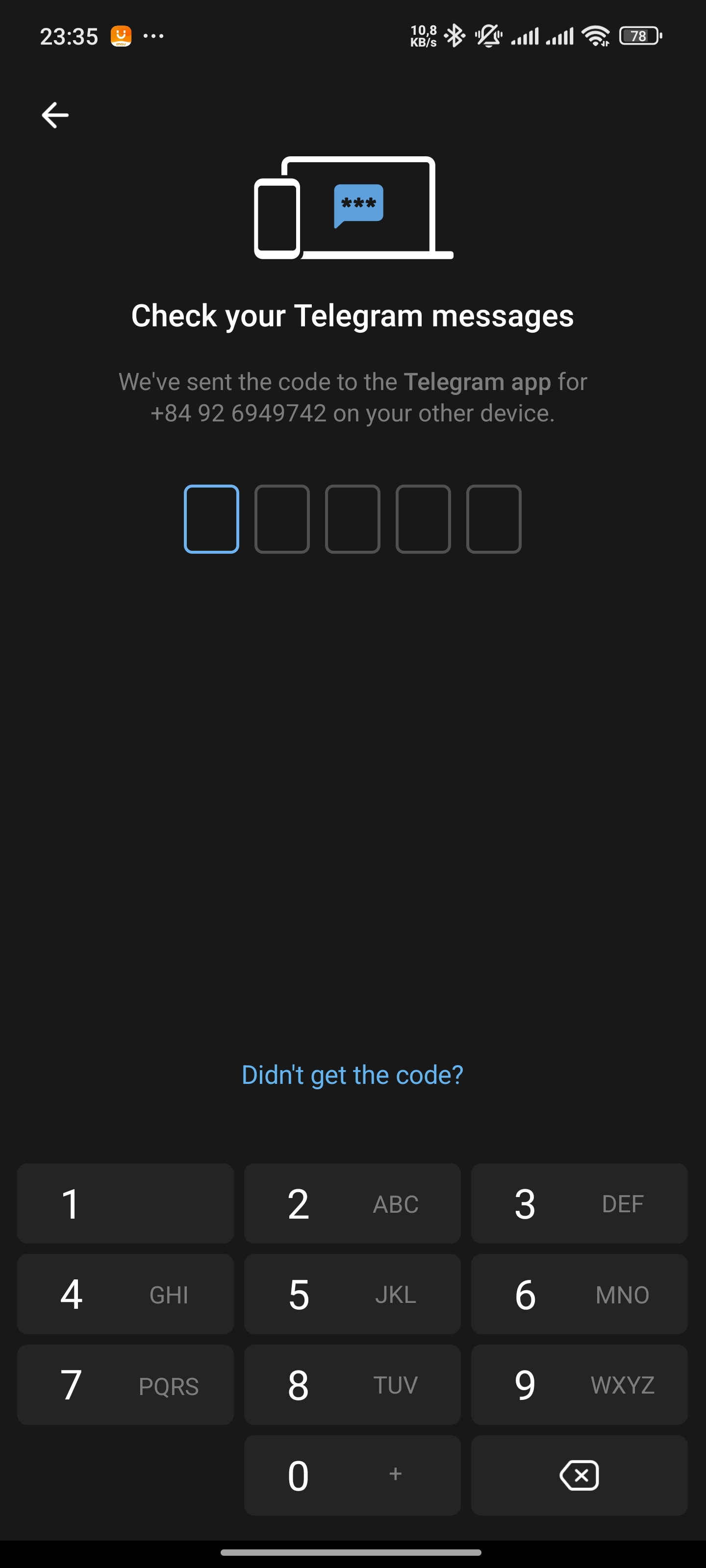The height and width of the screenshot is (1568, 706).
Task: Enter digit 7 PQRS
Action: (126, 1385)
